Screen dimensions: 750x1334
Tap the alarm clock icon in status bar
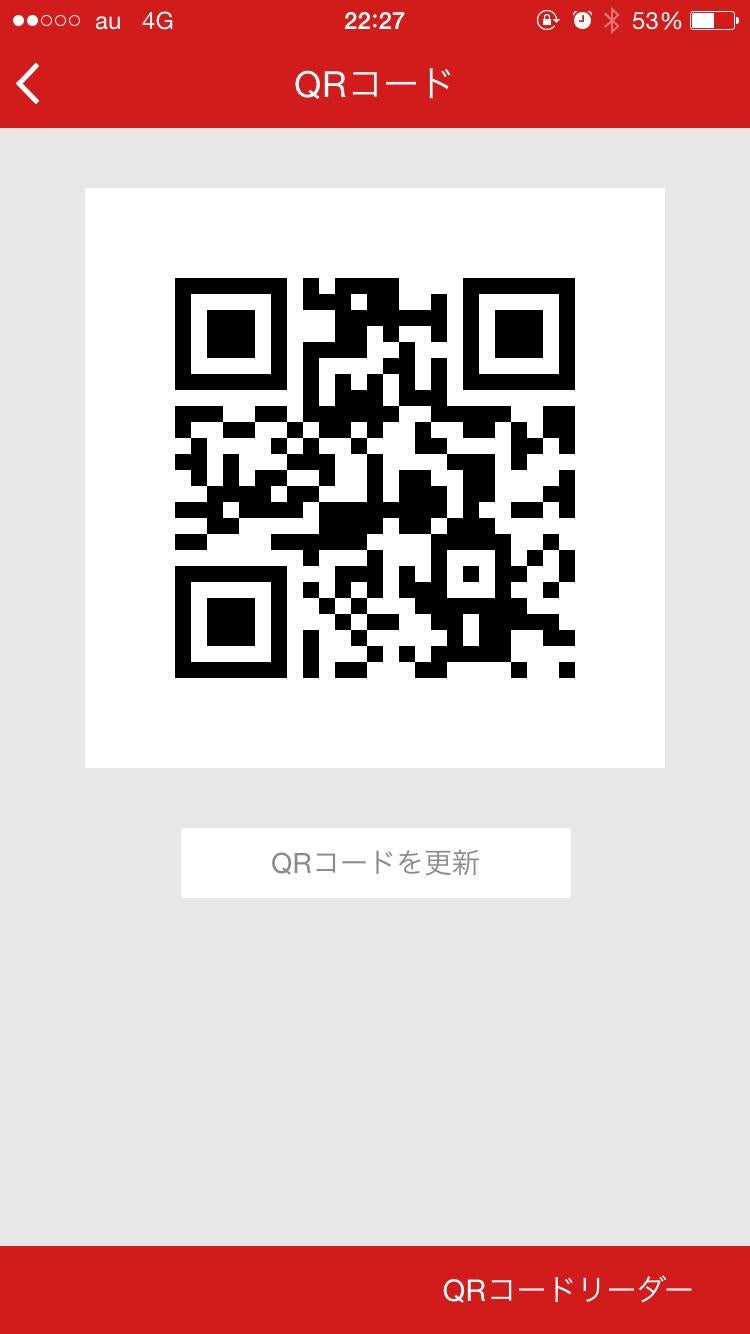tap(582, 20)
